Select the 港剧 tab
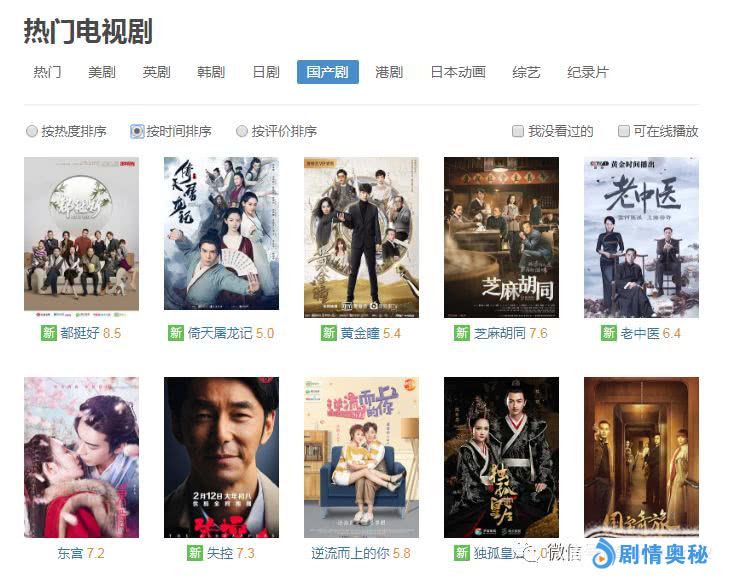This screenshot has width=736, height=584. tap(388, 72)
